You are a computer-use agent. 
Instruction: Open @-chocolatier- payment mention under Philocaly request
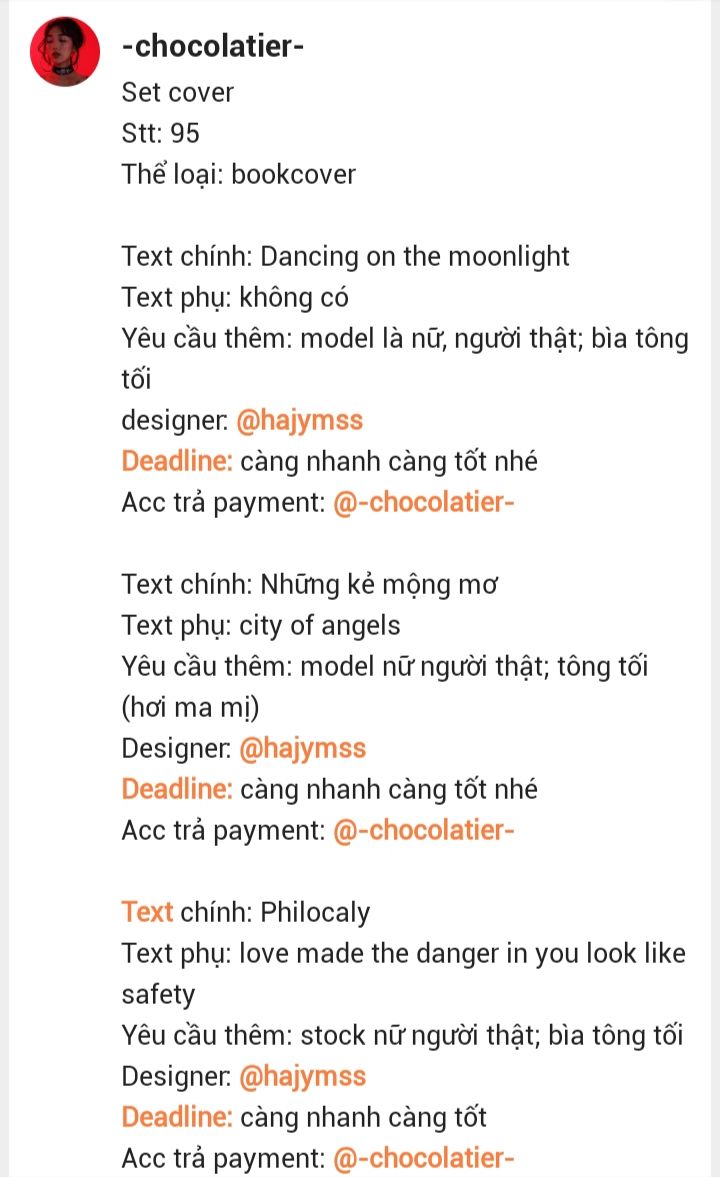(x=423, y=1158)
